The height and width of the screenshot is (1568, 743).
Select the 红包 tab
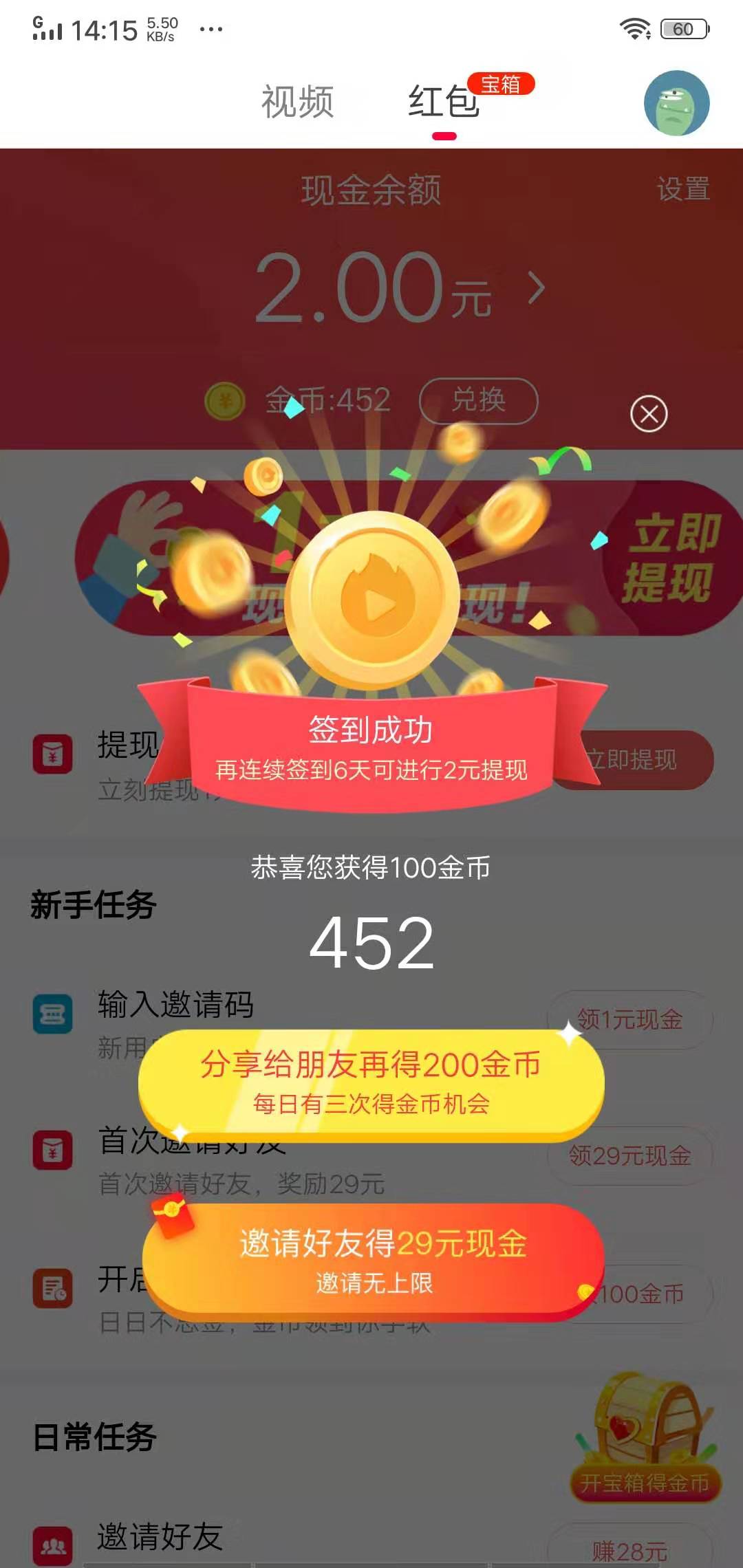coord(444,102)
